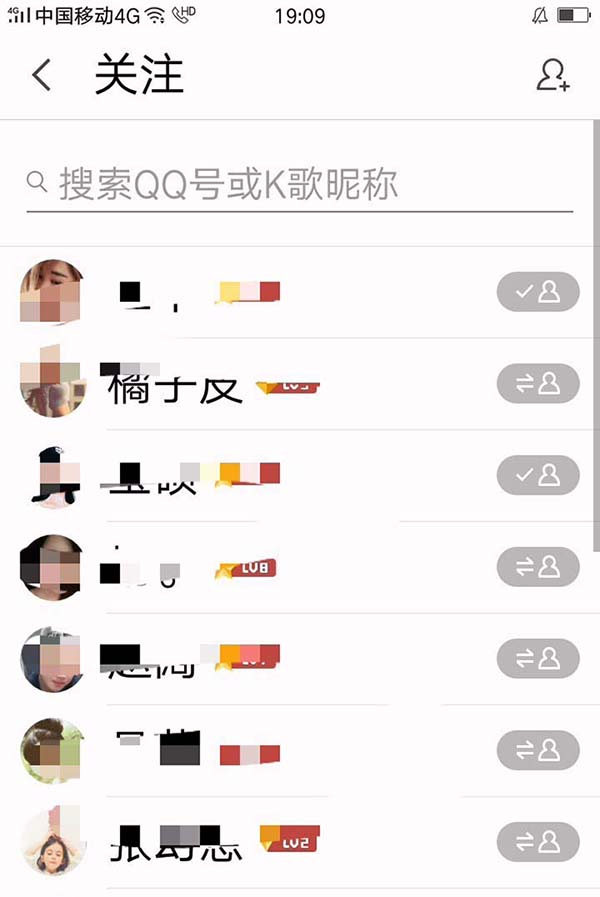Viewport: 600px width, 897px height.
Task: Go back from the 关注 page
Action: (x=42, y=76)
